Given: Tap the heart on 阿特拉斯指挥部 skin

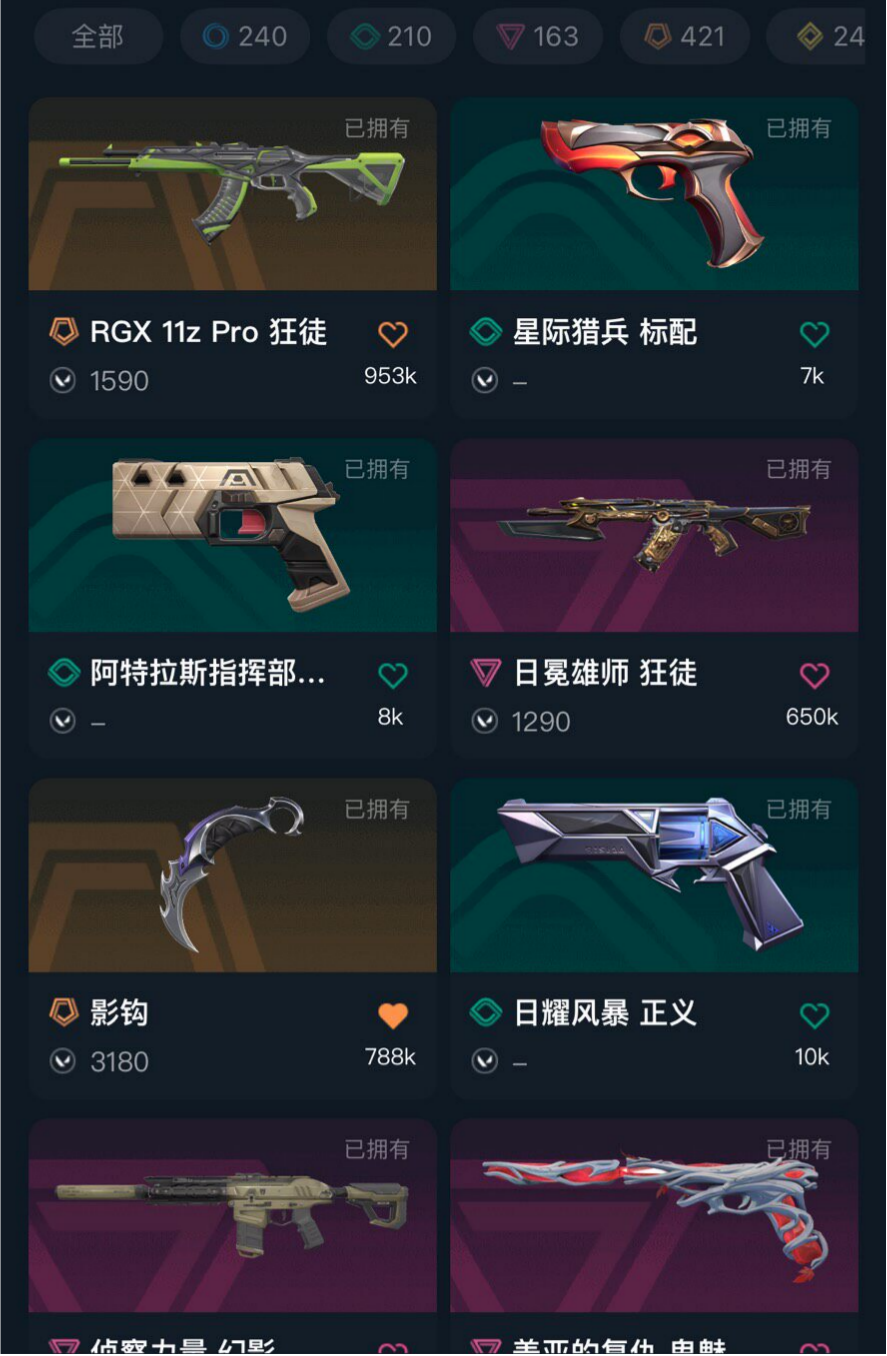Looking at the screenshot, I should pyautogui.click(x=393, y=676).
